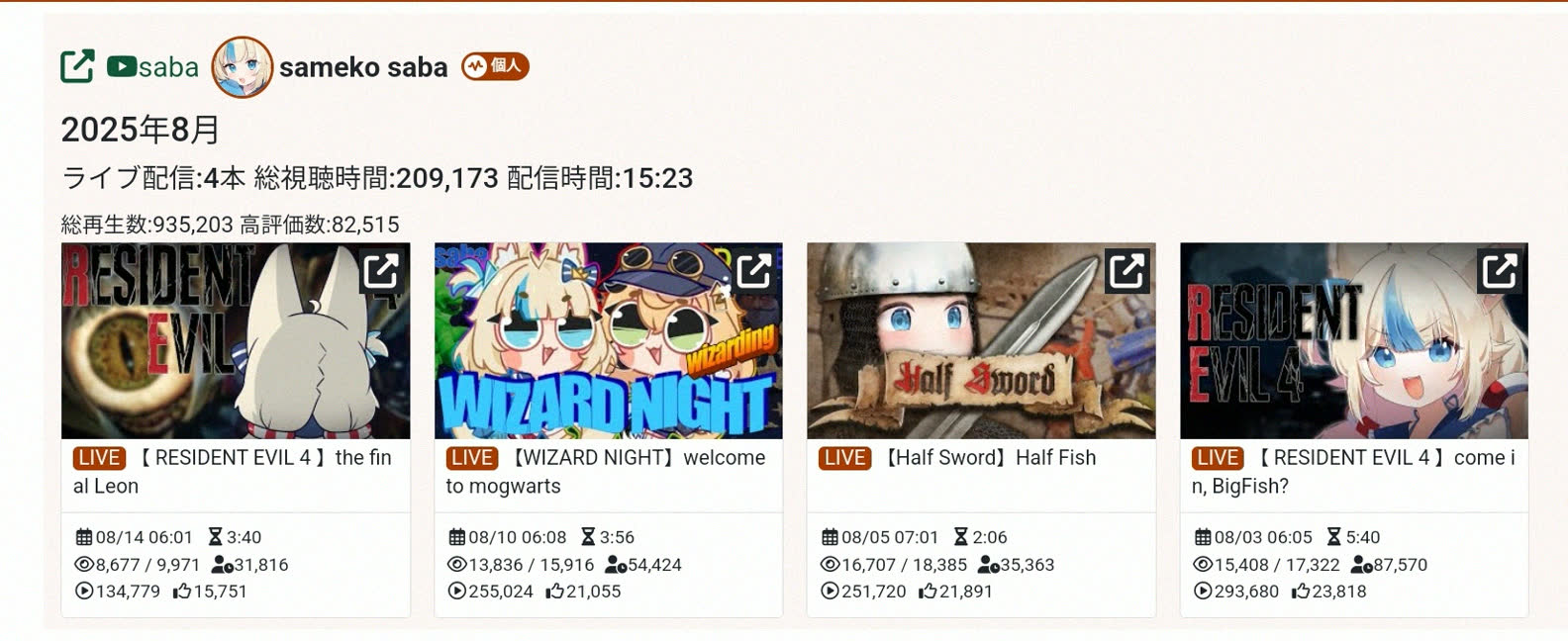The width and height of the screenshot is (1568, 641).
Task: Open external link on WIZARD NIGHT thumbnail
Action: tap(754, 270)
